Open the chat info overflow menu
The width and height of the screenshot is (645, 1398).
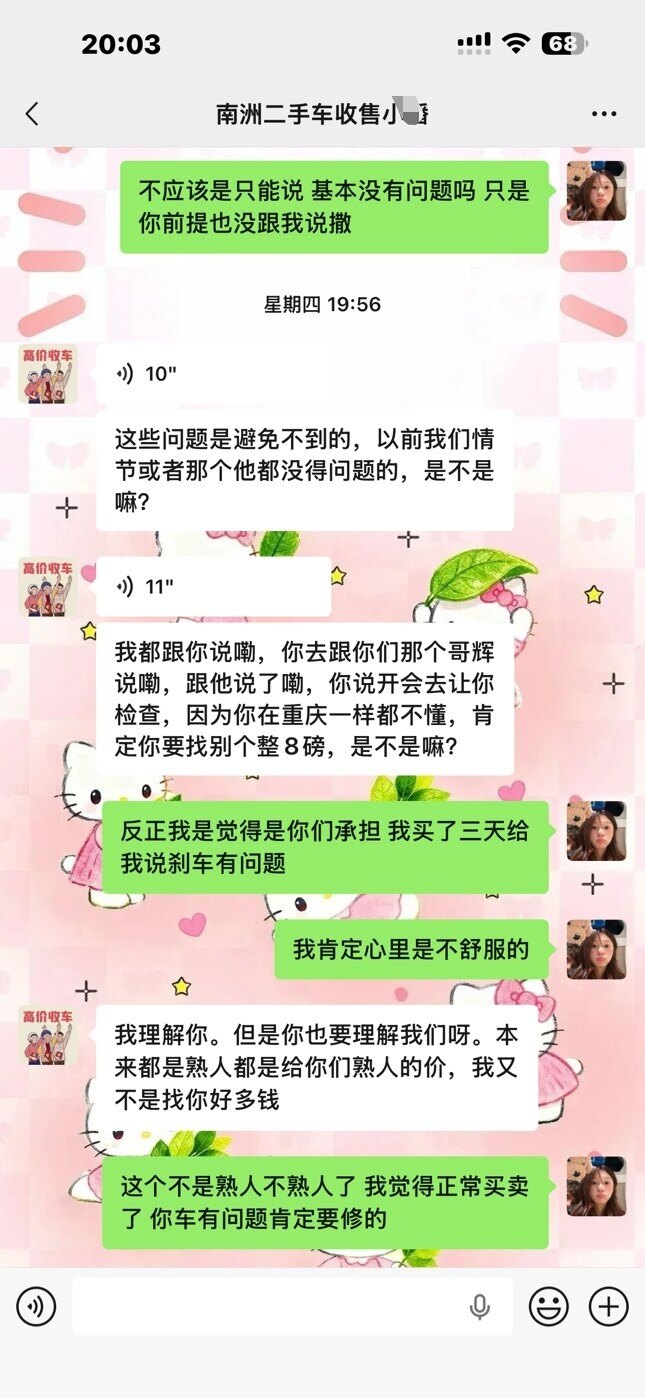pos(604,114)
